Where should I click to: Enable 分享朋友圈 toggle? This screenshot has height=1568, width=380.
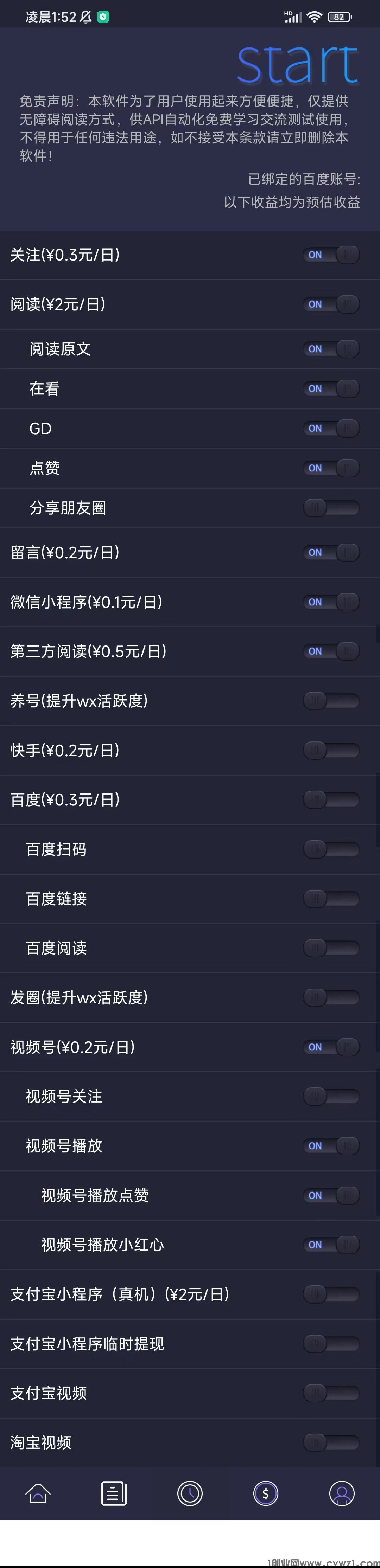(331, 508)
